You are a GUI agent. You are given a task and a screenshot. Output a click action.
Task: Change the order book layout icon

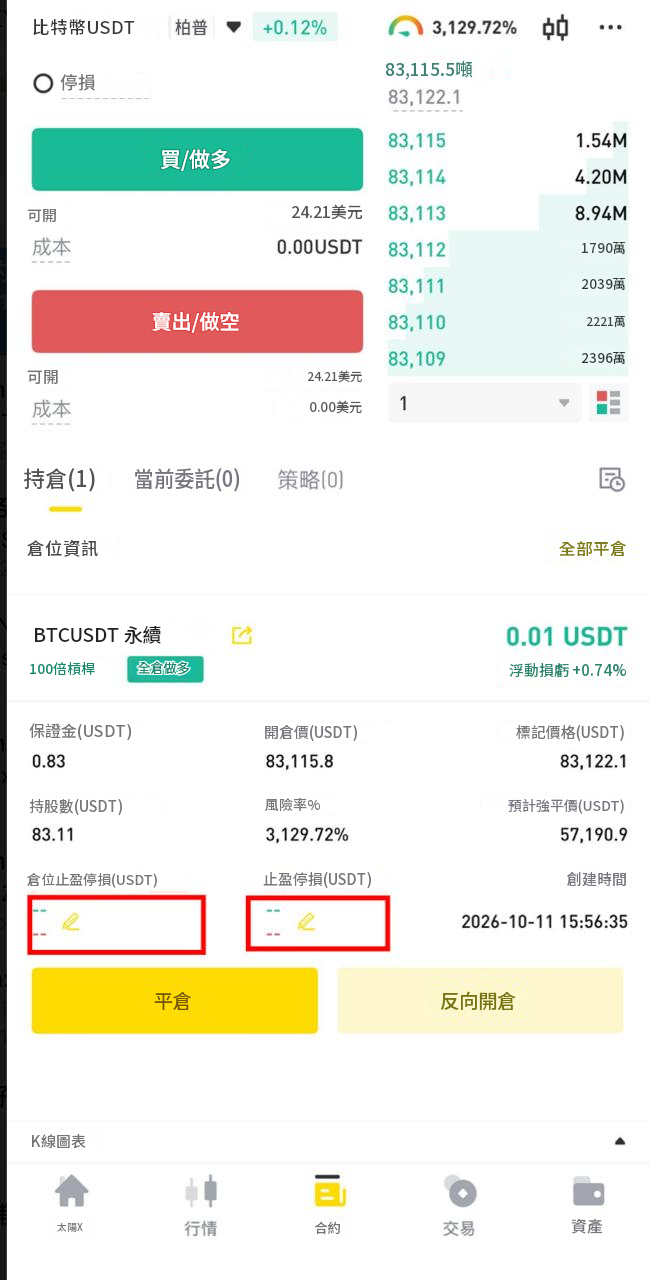(x=609, y=403)
